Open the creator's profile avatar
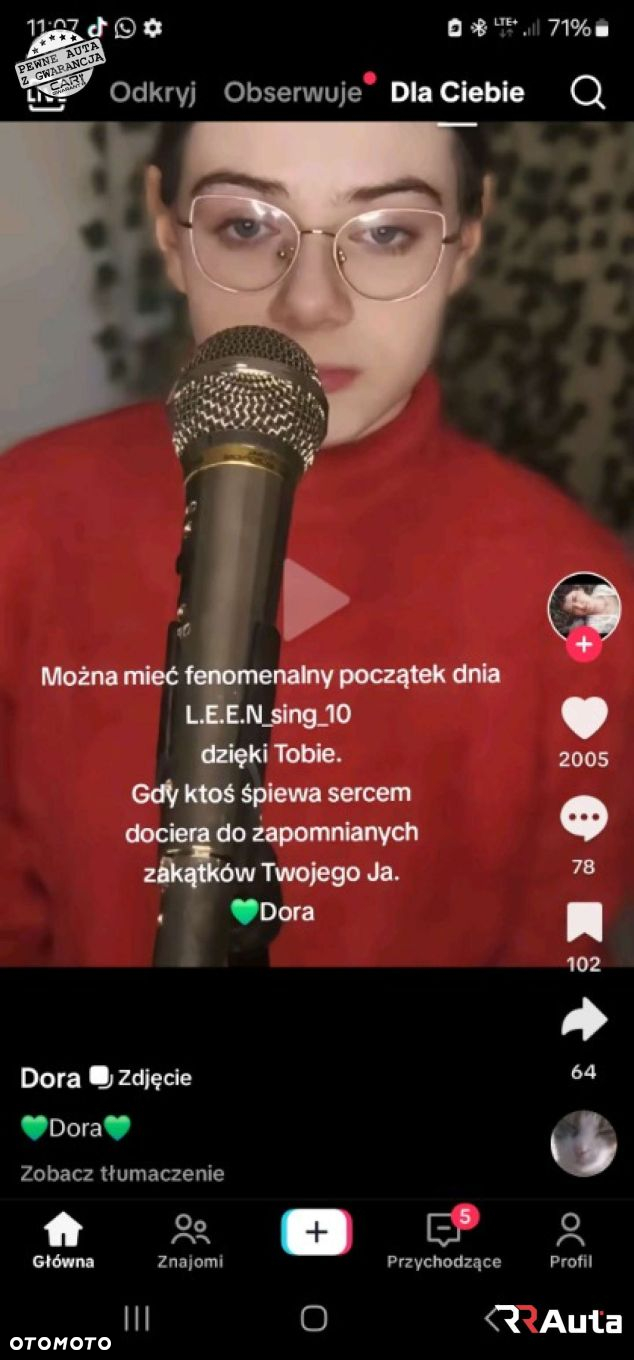634x1360 pixels. 584,606
